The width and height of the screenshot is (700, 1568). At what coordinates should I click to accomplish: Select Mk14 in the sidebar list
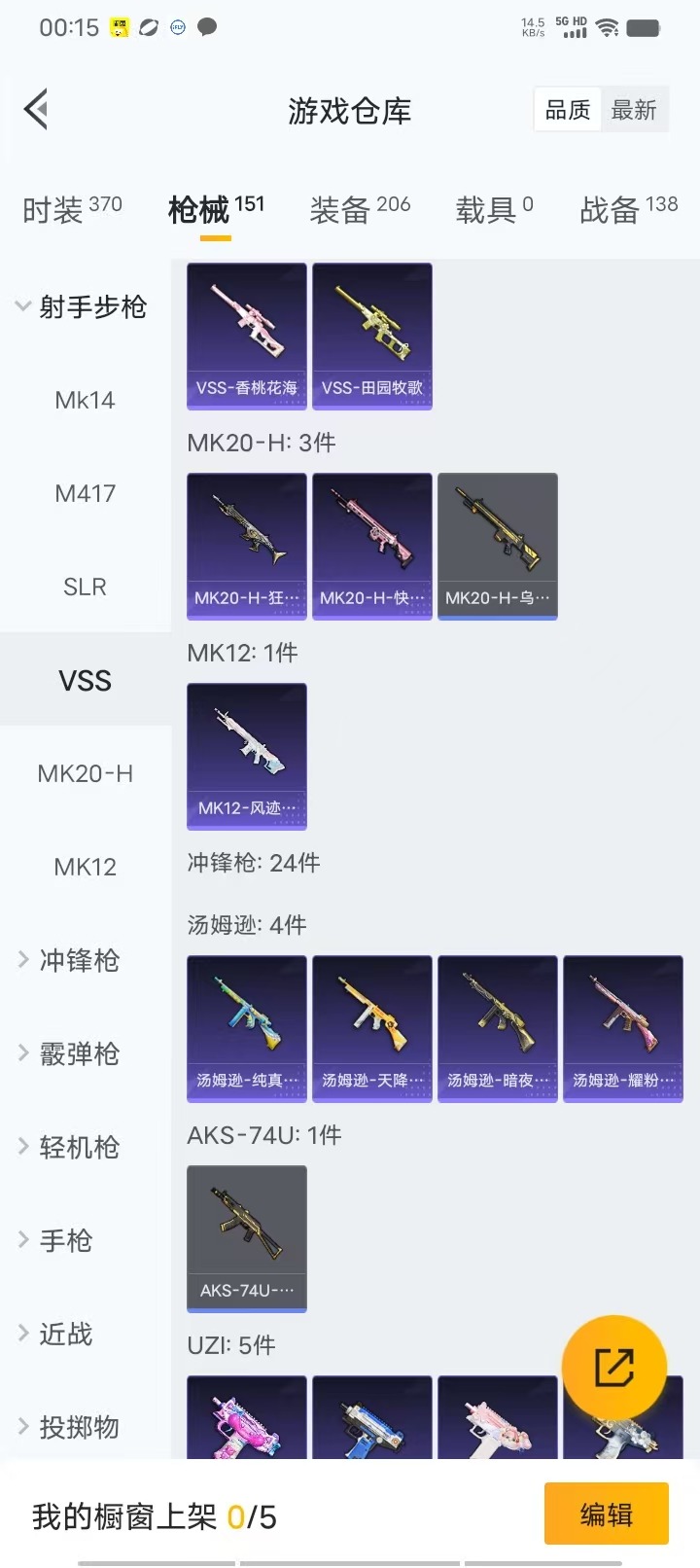pyautogui.click(x=85, y=400)
